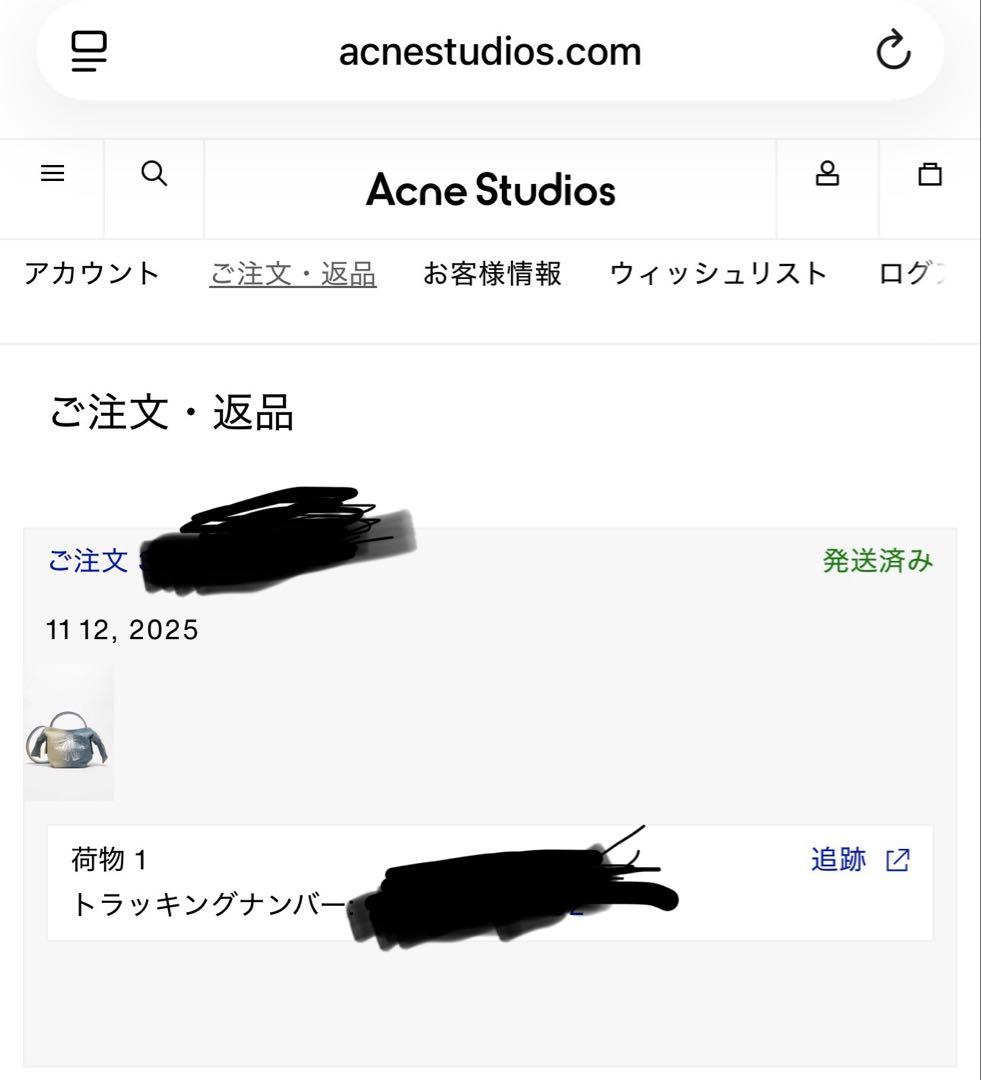Screen dimensions: 981x1080
Task: Open the product bag thumbnail image
Action: [66, 735]
